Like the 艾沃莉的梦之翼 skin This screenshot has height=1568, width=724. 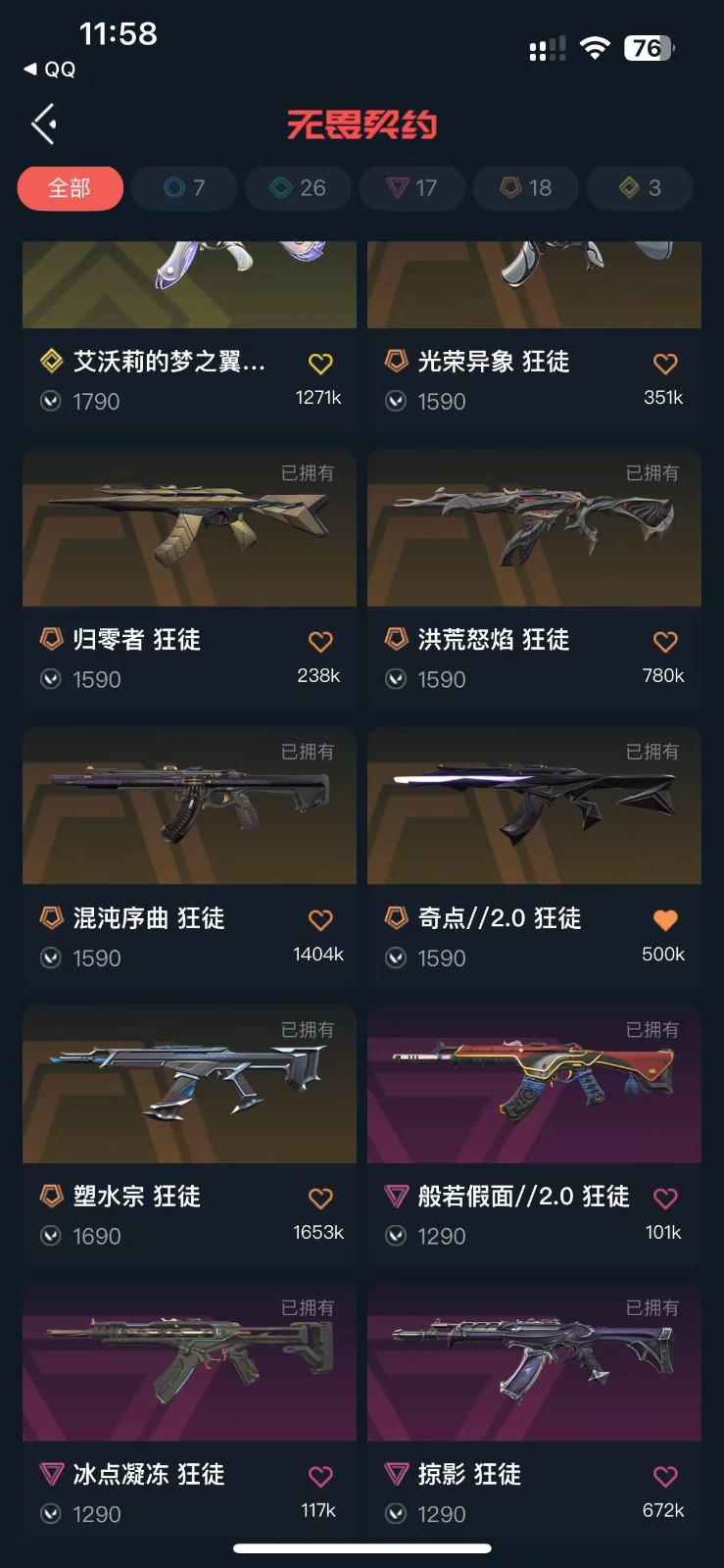click(320, 364)
